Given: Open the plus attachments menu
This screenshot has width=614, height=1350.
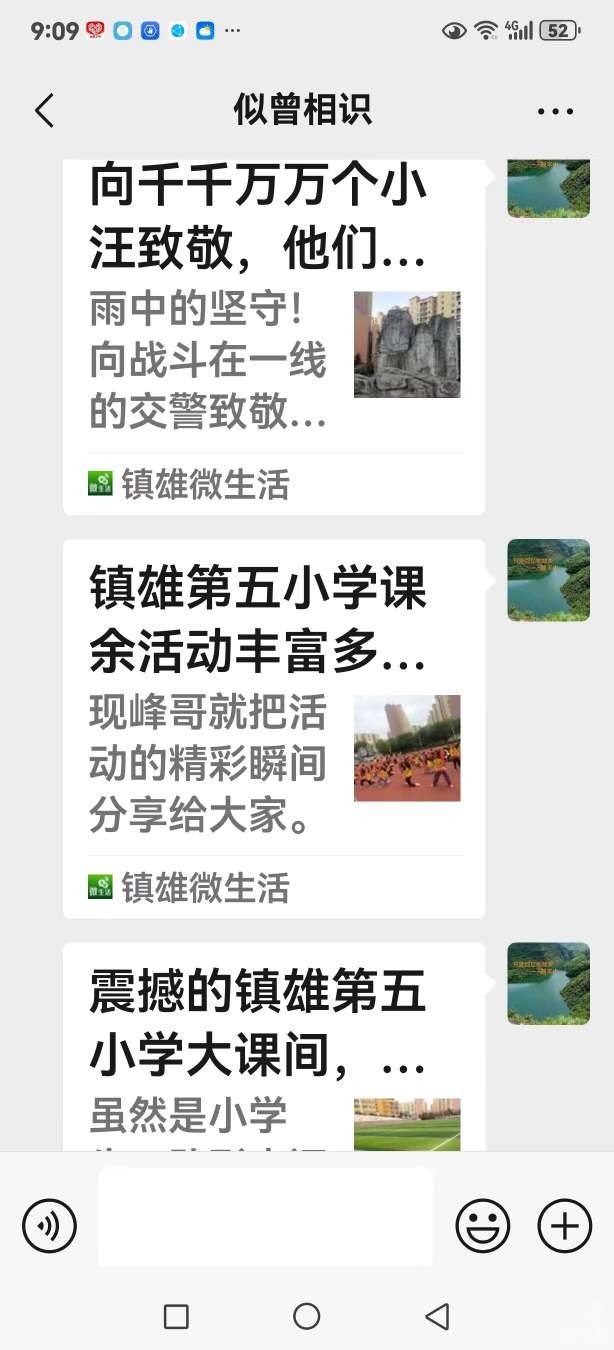Looking at the screenshot, I should tap(565, 1225).
